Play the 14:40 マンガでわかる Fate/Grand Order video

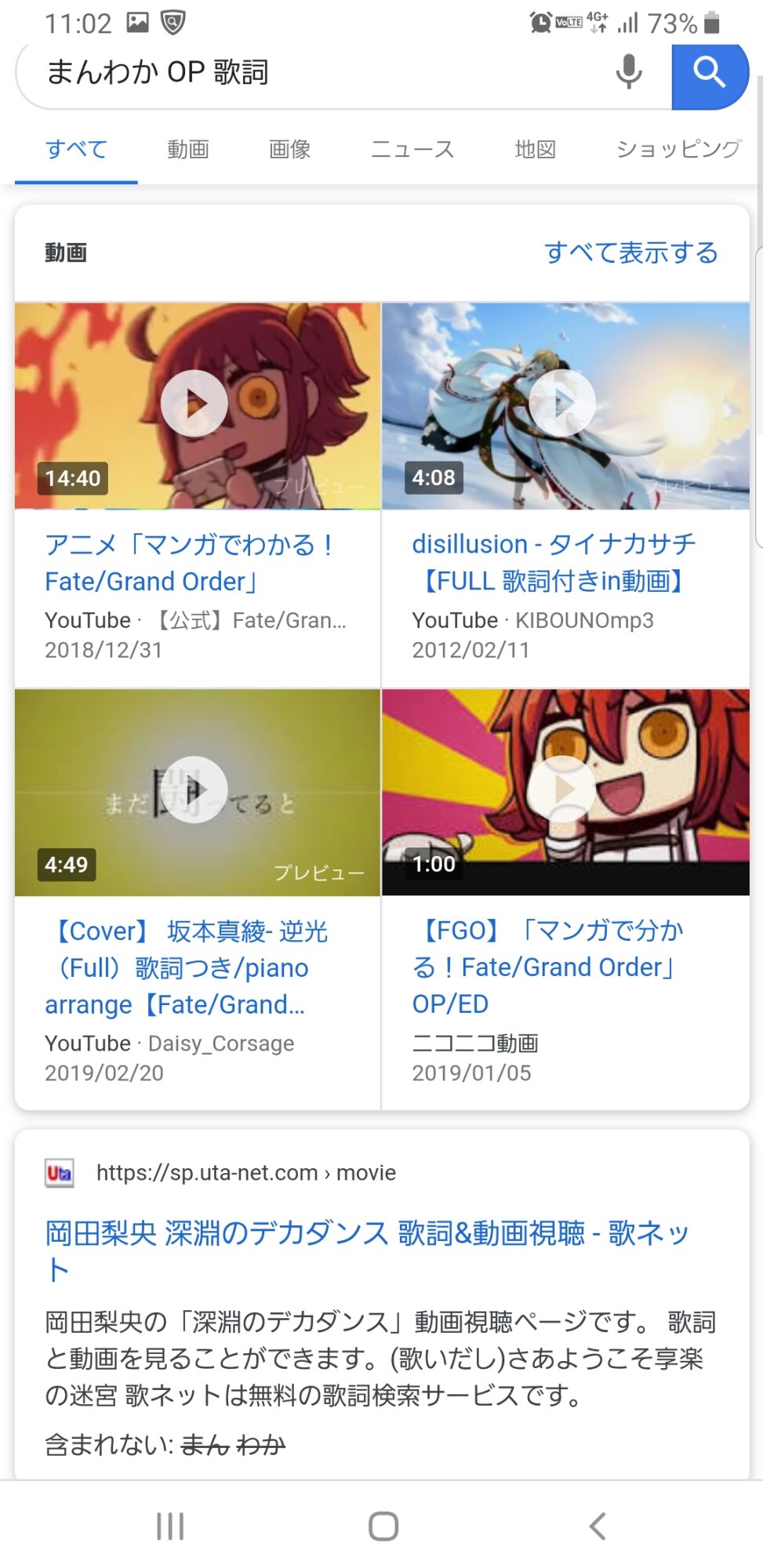(x=194, y=404)
